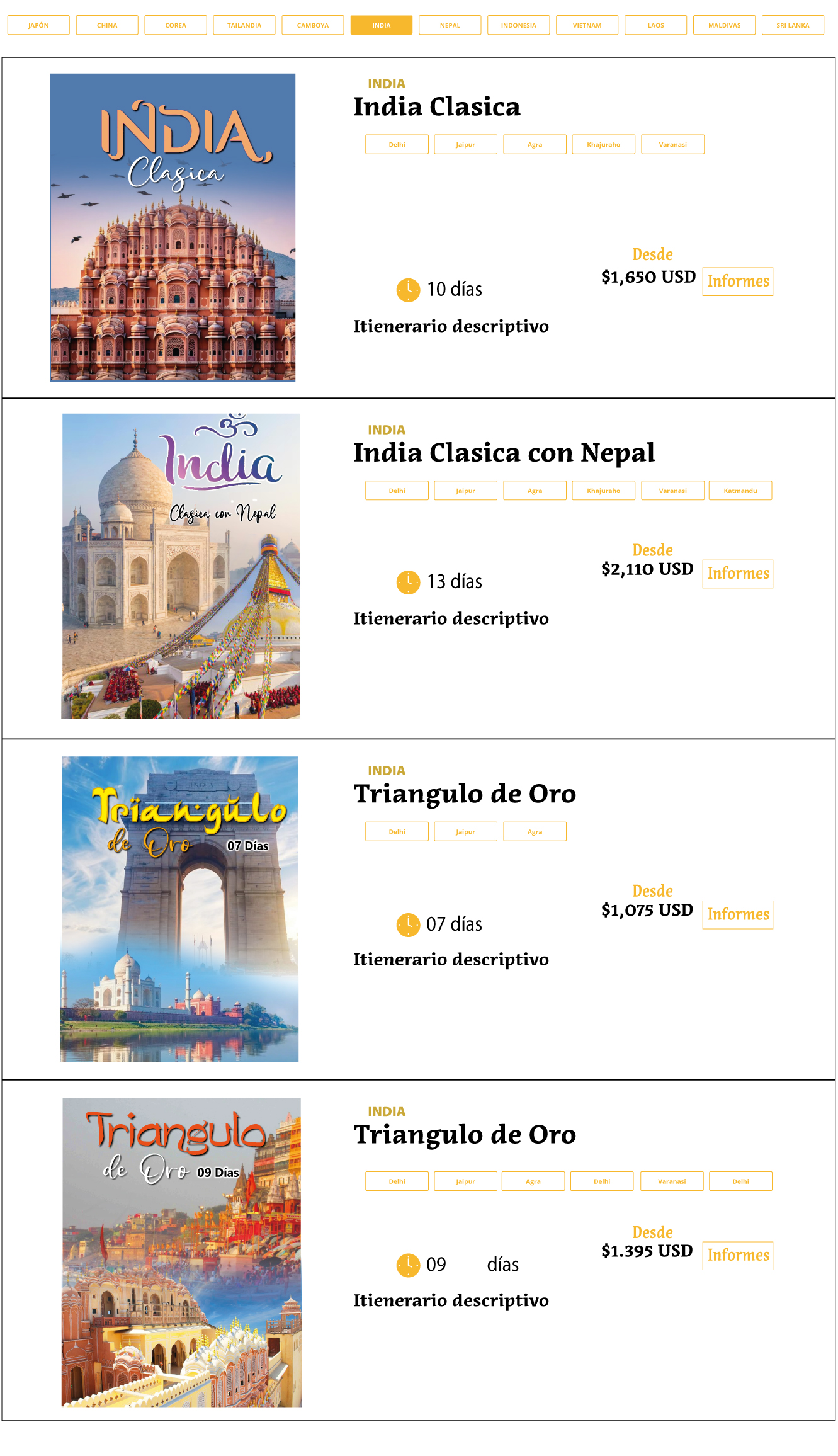Image resolution: width=838 pixels, height=1456 pixels.
Task: Request Informes for India Clasica con Nepal
Action: (738, 574)
